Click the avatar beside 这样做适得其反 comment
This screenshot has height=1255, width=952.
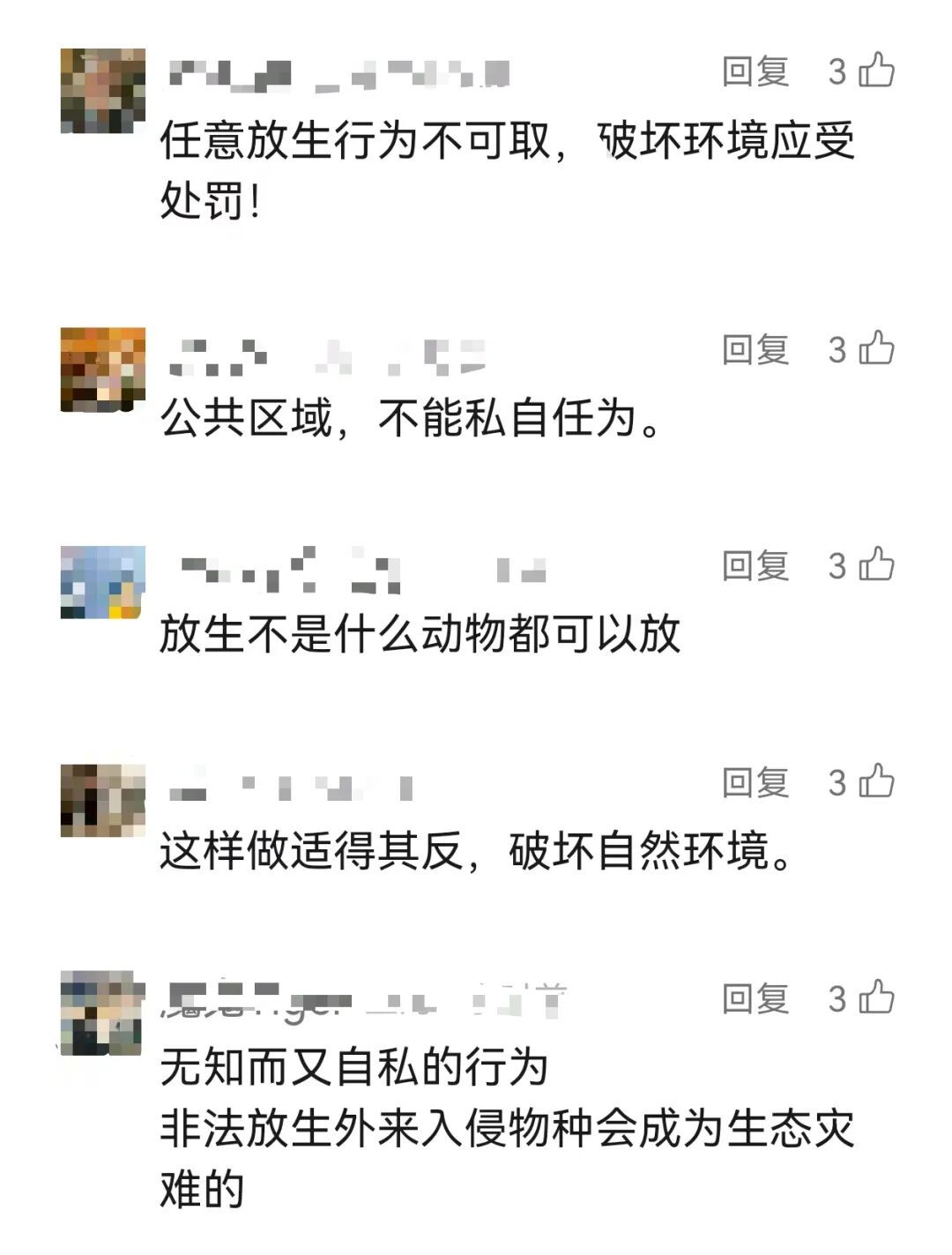coord(101,803)
